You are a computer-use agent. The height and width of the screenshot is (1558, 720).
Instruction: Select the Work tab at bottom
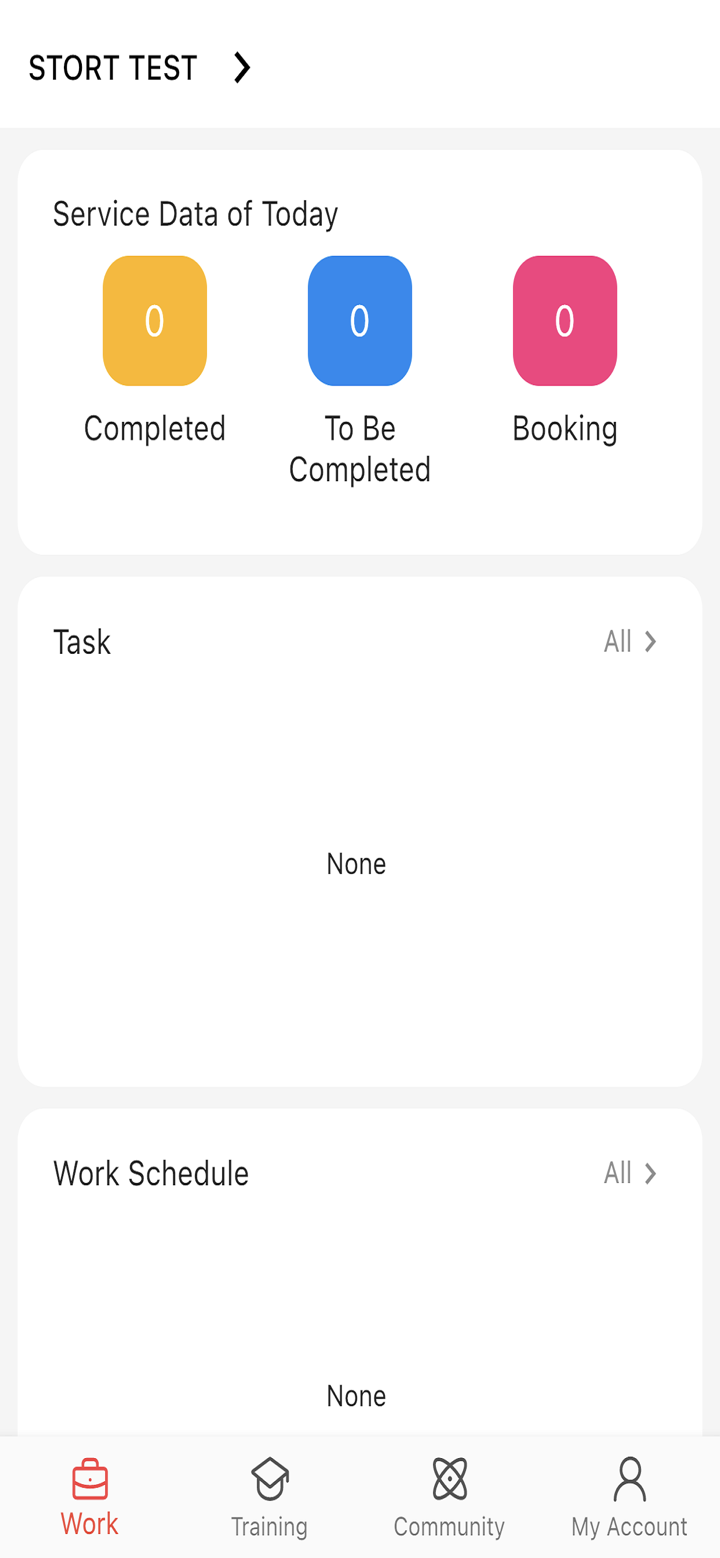[89, 1496]
